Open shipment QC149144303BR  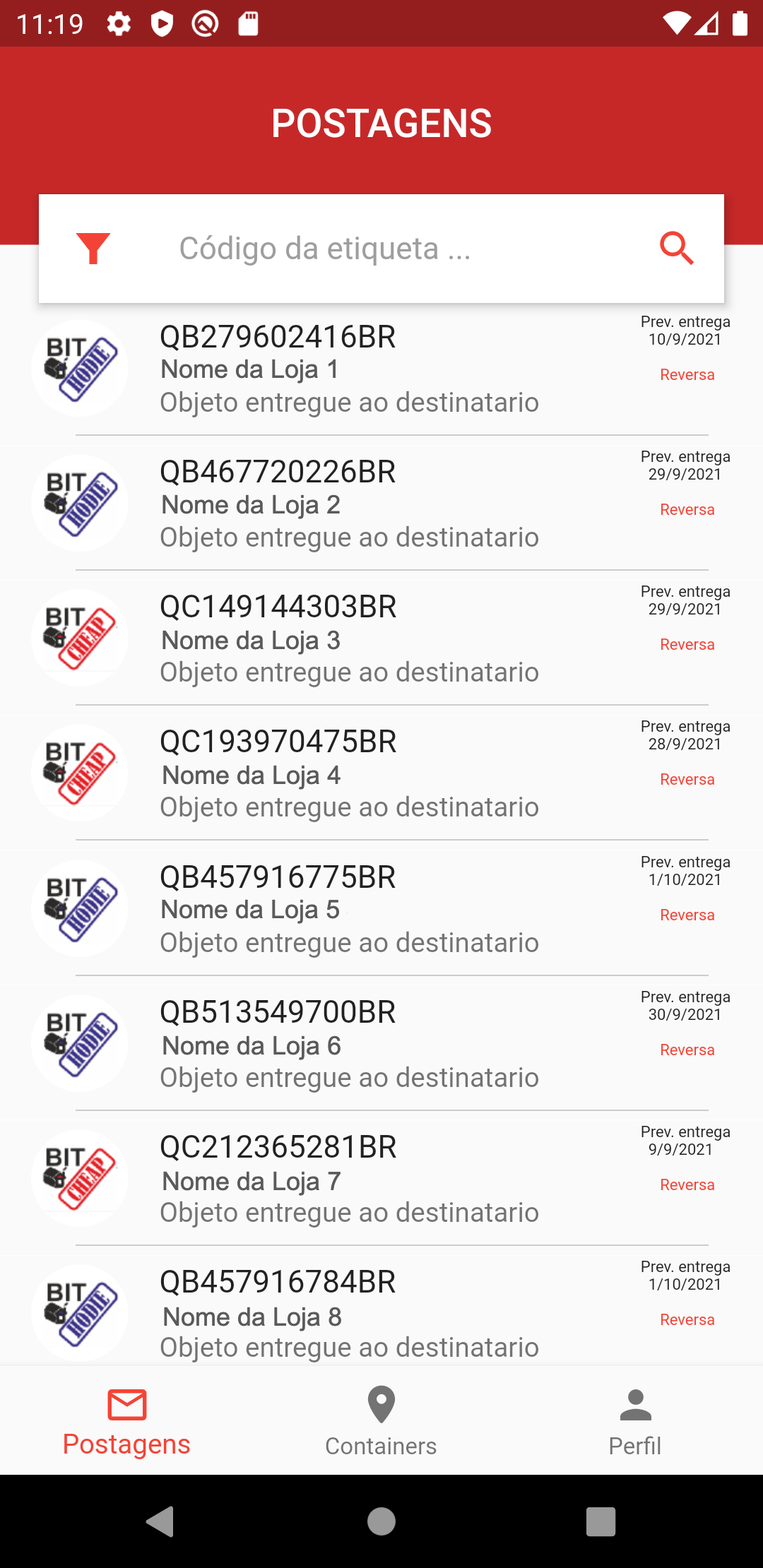pos(381,638)
